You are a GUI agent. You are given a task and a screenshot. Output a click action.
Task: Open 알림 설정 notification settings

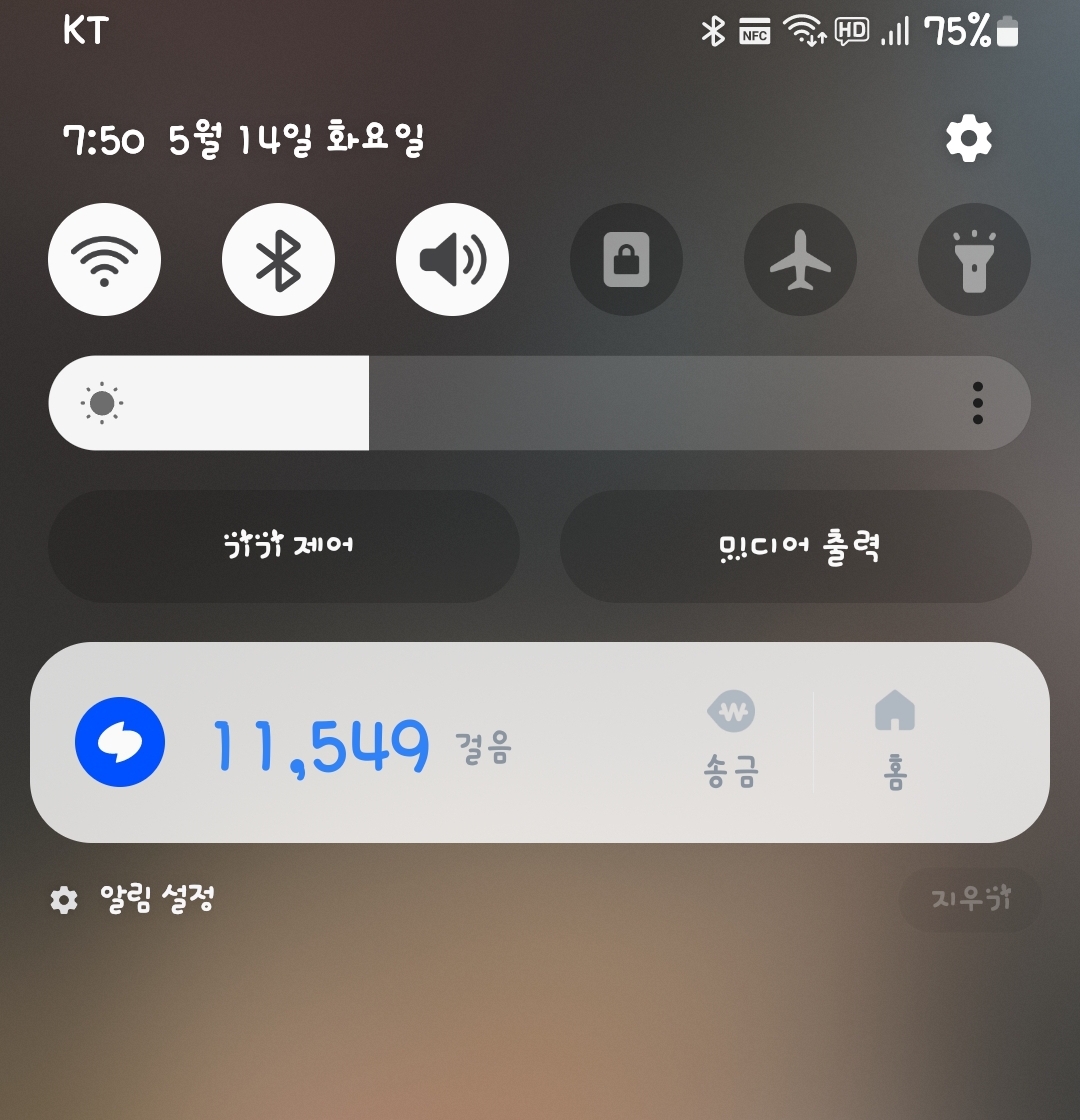tap(134, 899)
